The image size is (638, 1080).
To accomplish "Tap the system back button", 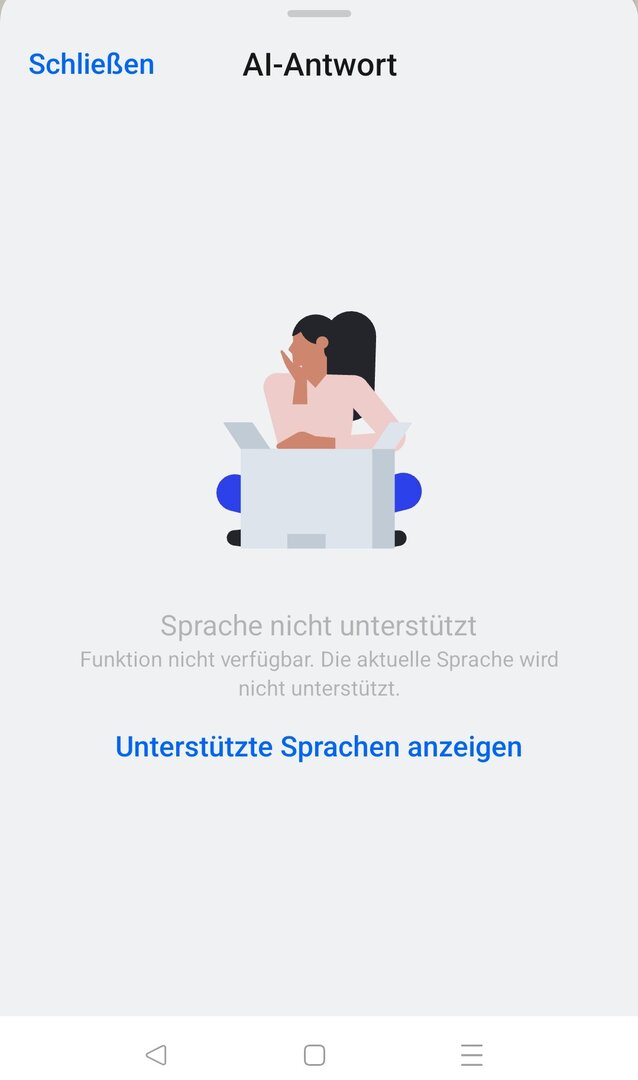I will click(x=156, y=1055).
